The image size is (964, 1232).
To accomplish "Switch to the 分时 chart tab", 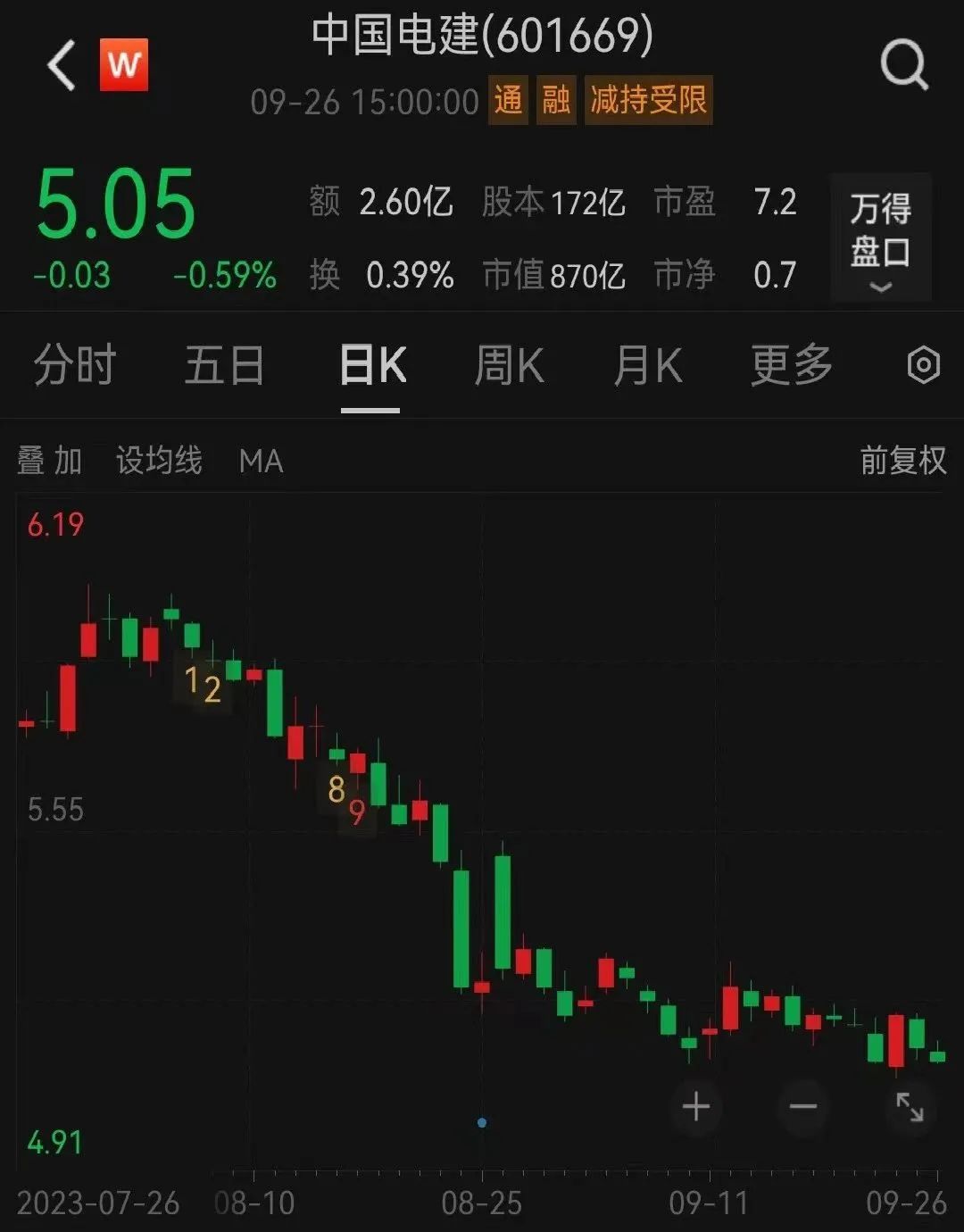I will (75, 366).
